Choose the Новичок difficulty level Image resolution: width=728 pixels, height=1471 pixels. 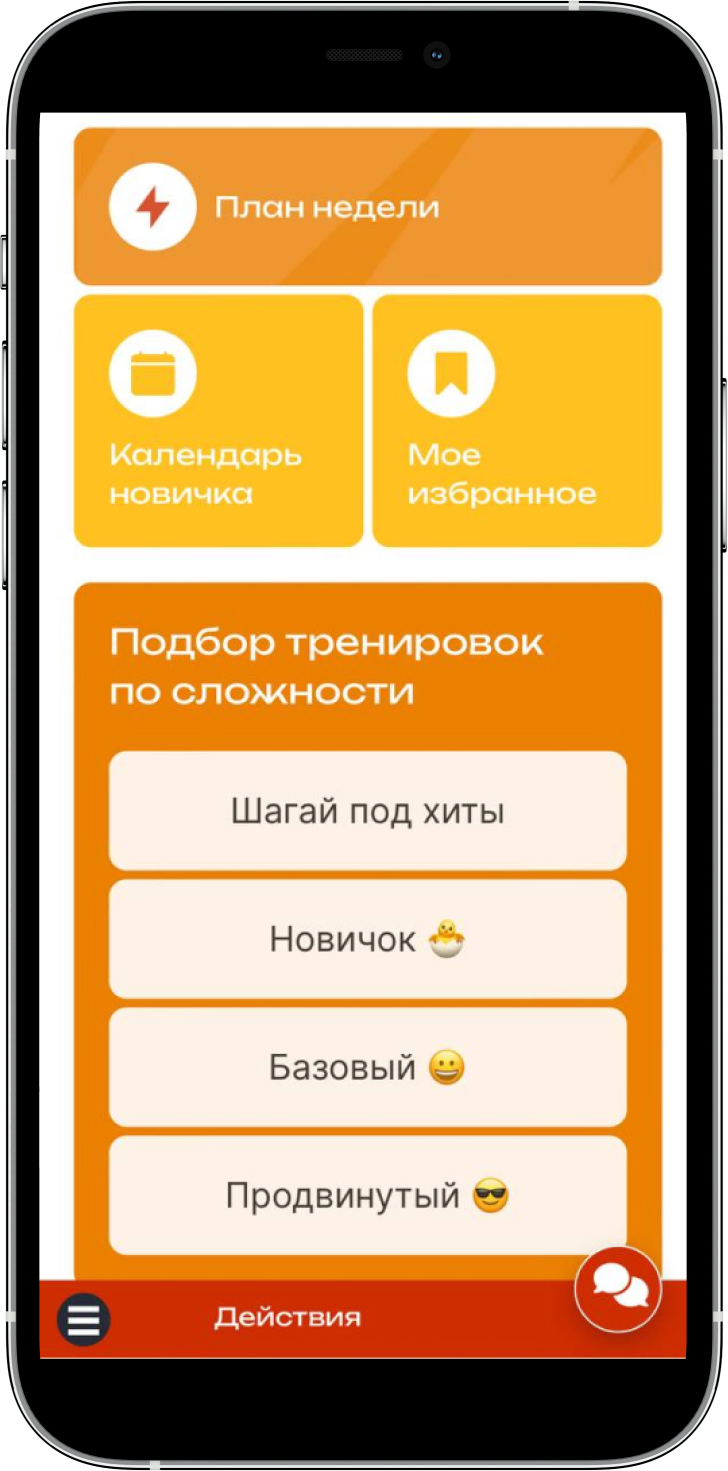click(367, 939)
